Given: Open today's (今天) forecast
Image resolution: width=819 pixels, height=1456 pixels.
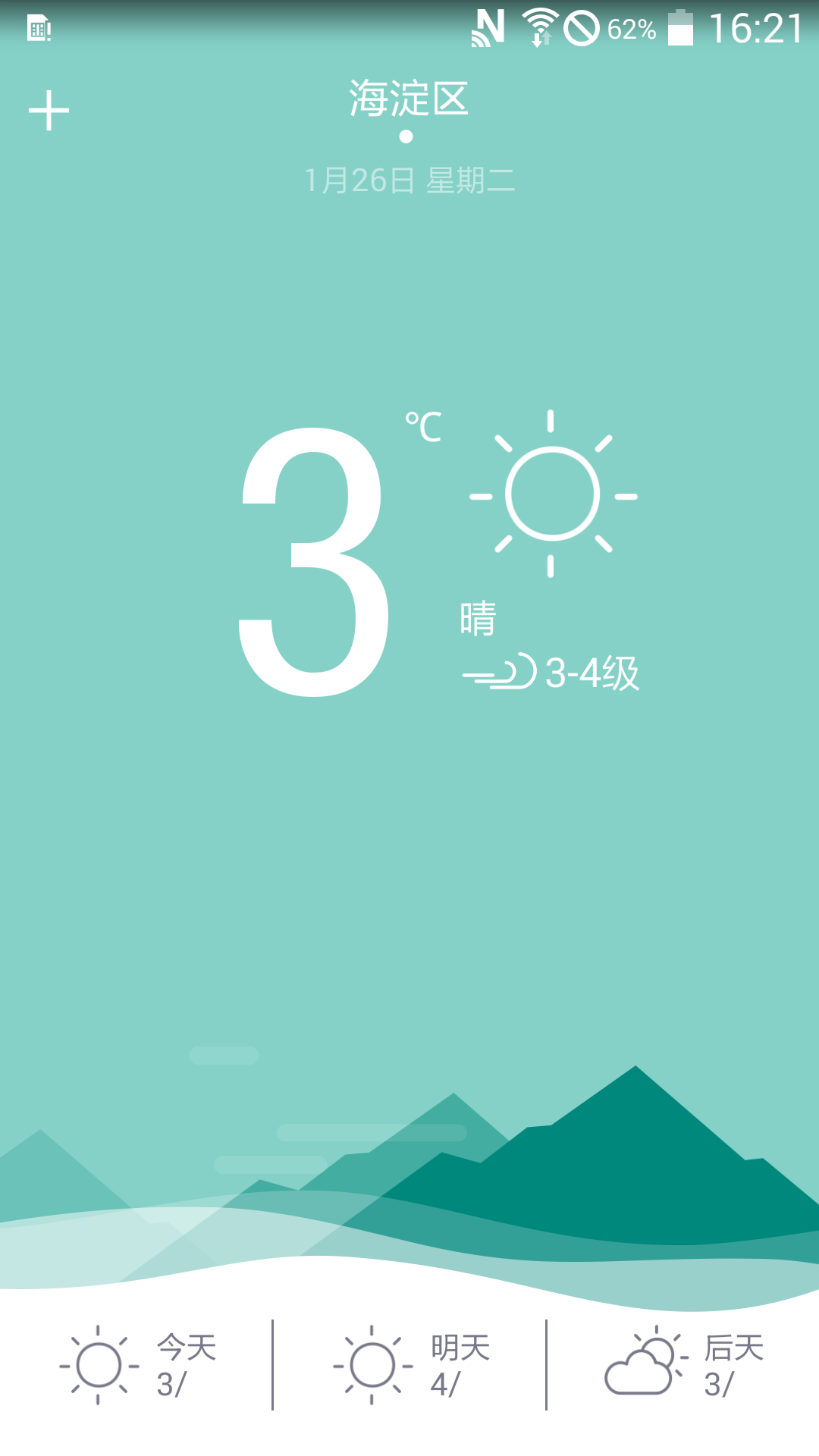Looking at the screenshot, I should (x=138, y=1365).
